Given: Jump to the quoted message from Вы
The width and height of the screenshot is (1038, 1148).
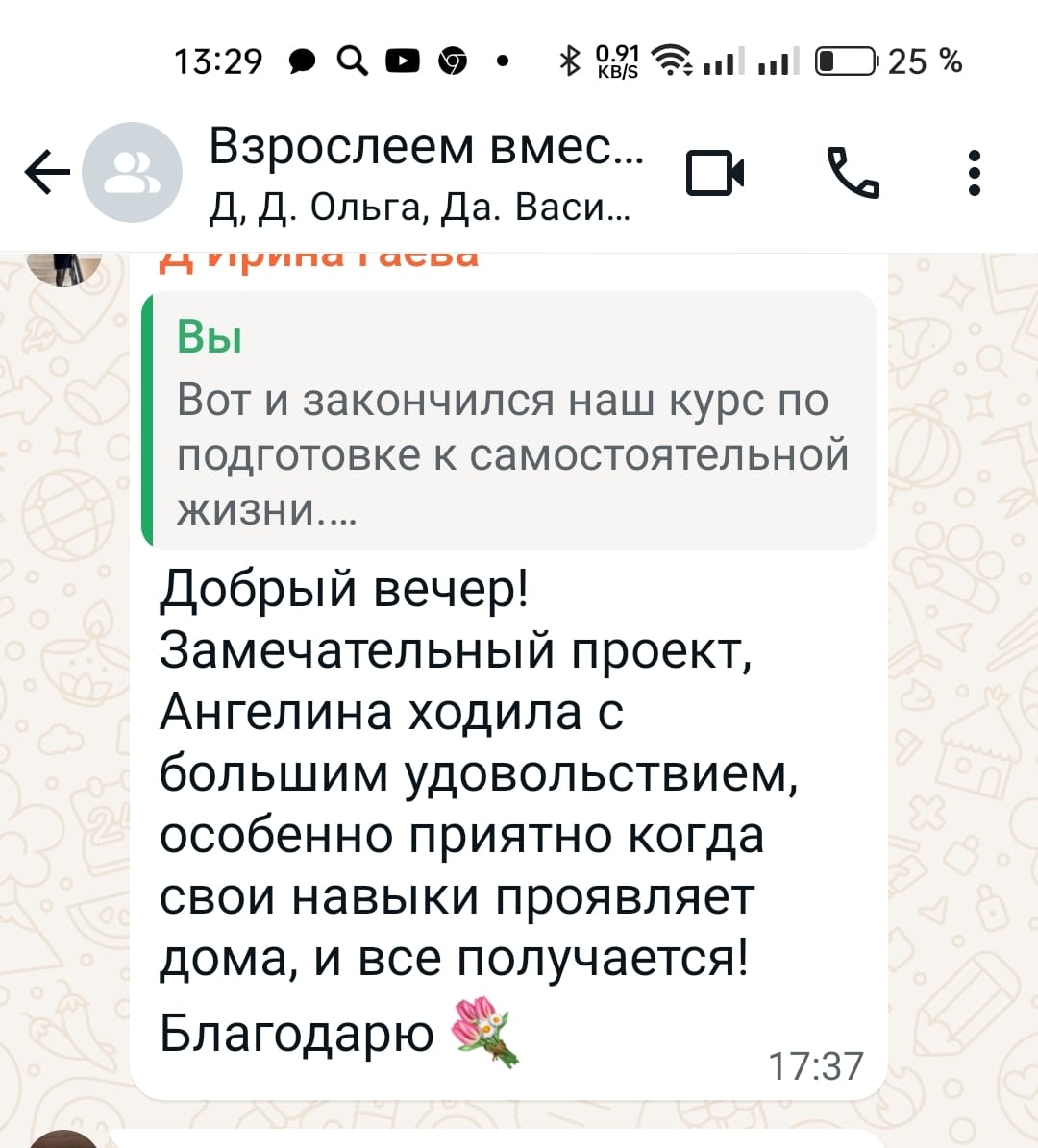Looking at the screenshot, I should [x=509, y=421].
